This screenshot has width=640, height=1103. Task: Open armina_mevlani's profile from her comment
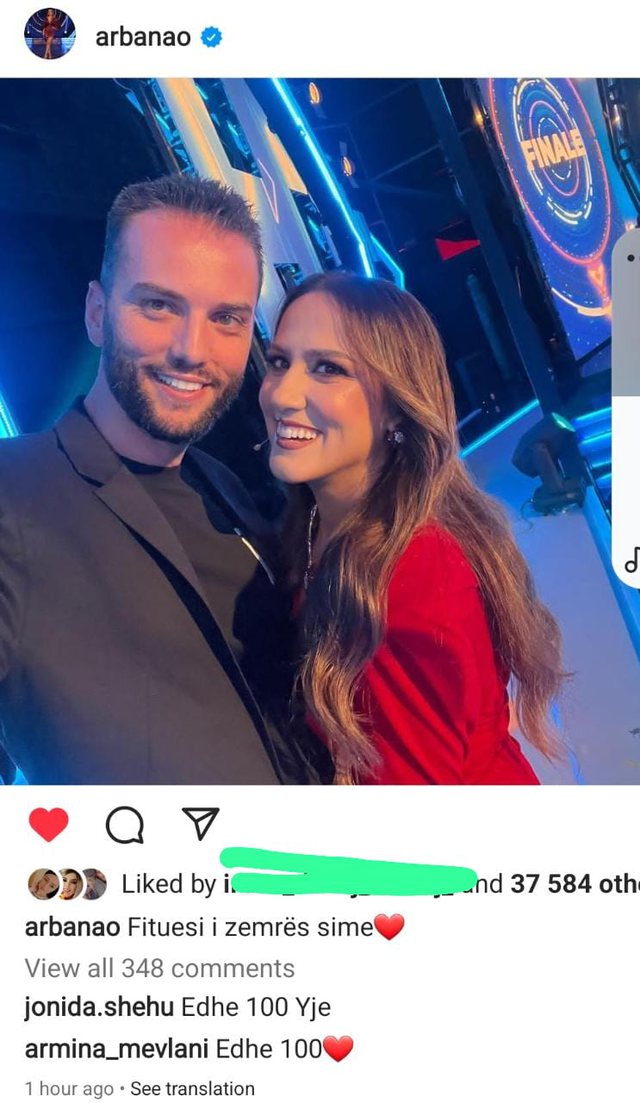point(116,1049)
